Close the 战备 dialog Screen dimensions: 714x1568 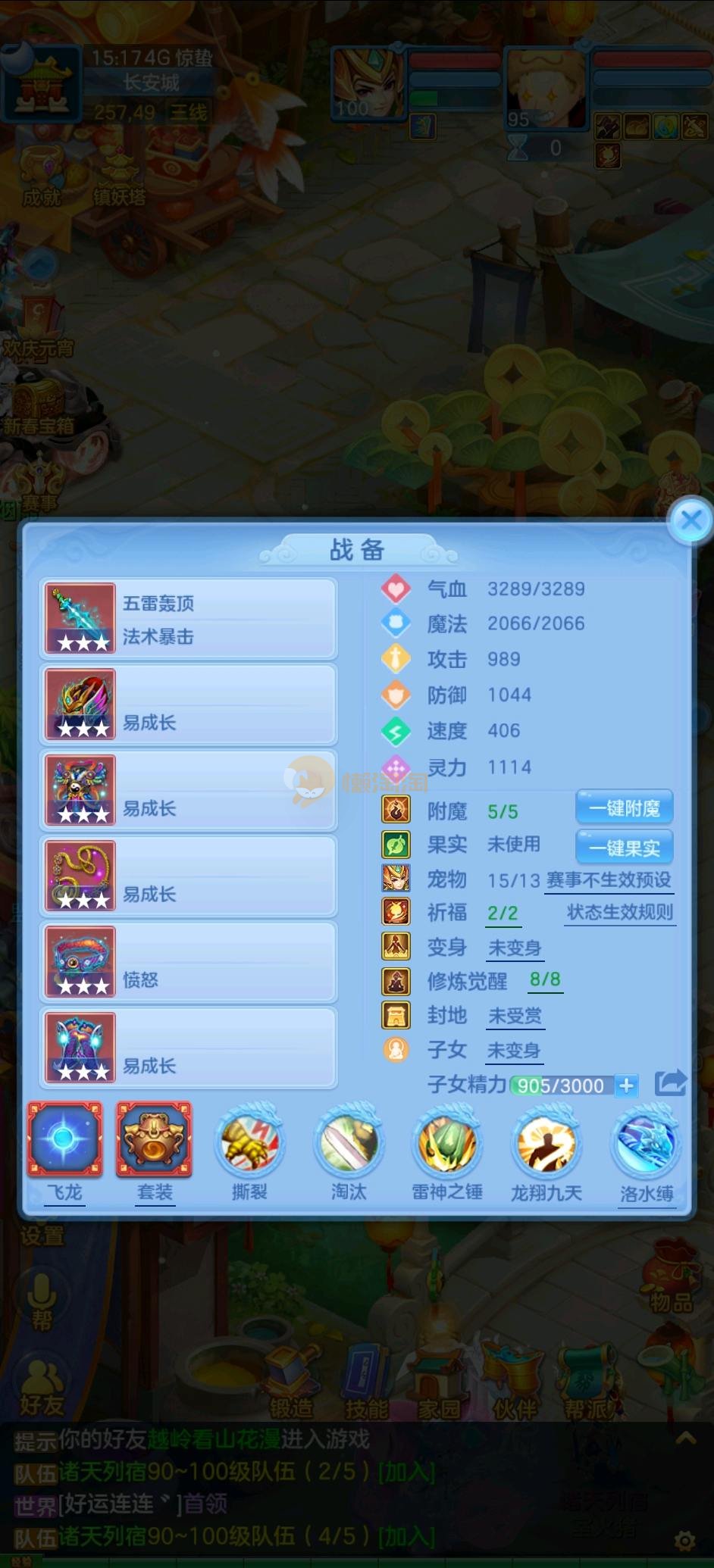691,520
